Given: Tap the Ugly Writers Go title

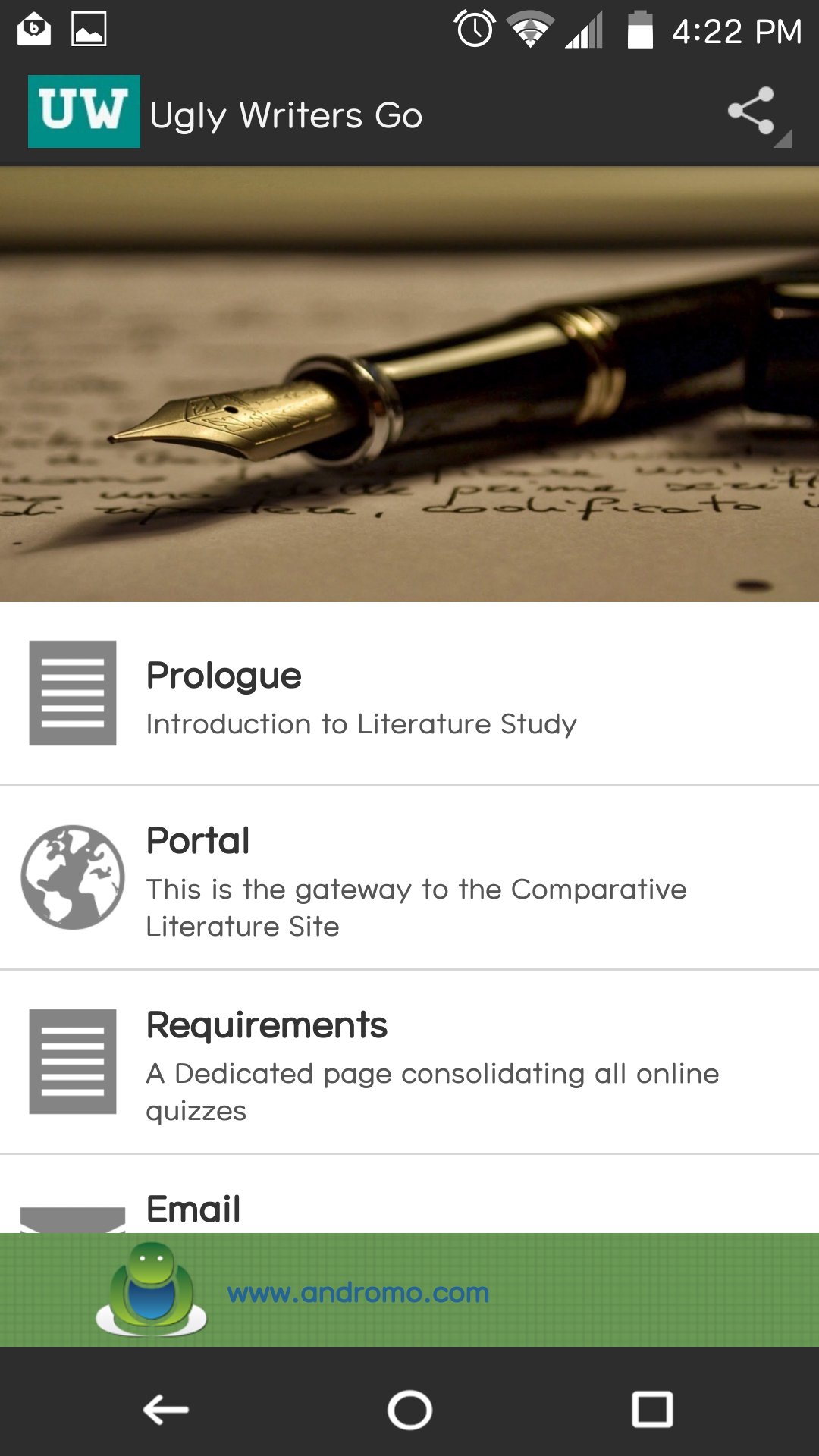Looking at the screenshot, I should (287, 115).
